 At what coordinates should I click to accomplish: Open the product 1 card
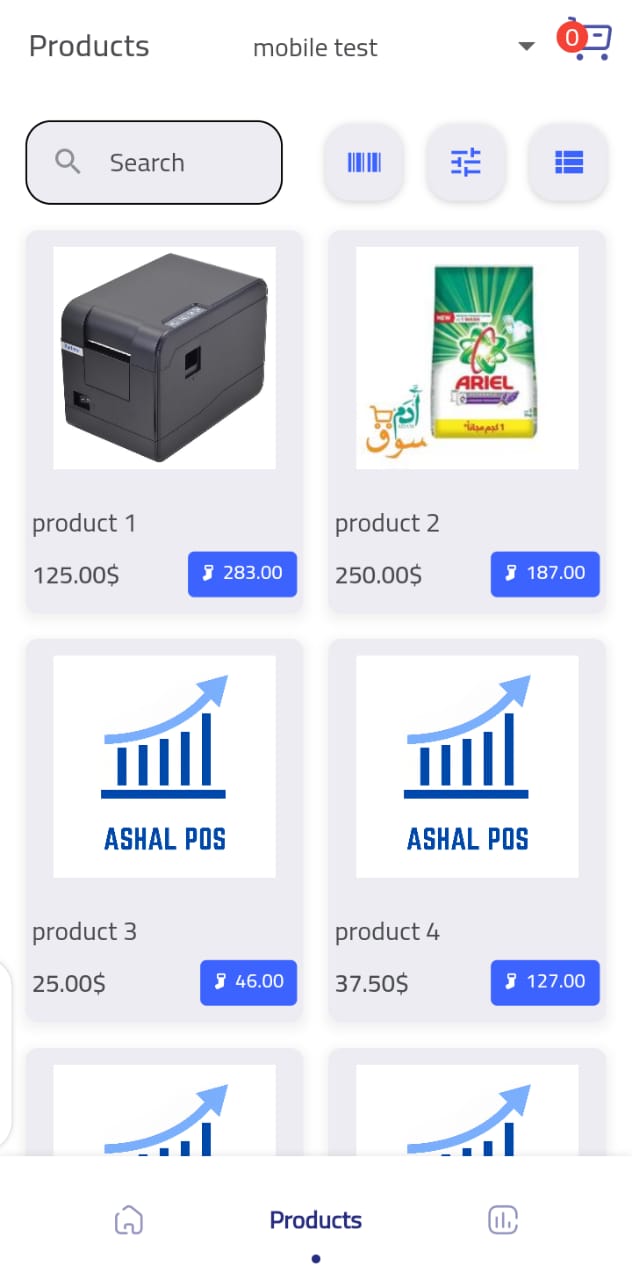tap(164, 358)
